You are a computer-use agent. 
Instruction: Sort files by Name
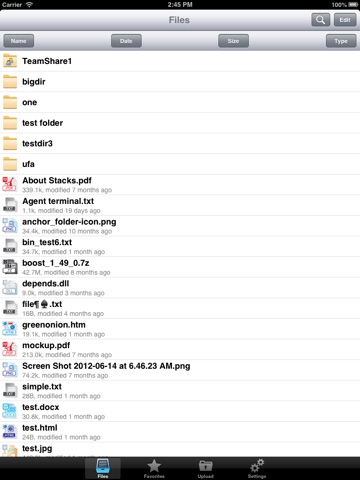(18, 41)
